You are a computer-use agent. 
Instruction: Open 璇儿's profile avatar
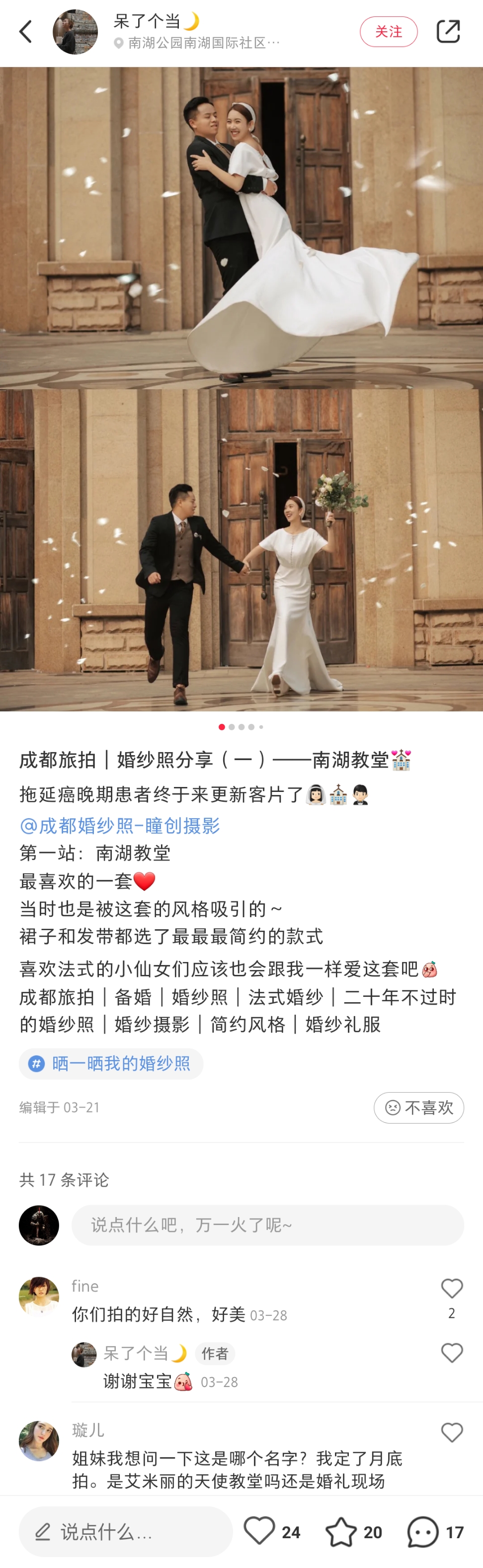[x=39, y=1441]
